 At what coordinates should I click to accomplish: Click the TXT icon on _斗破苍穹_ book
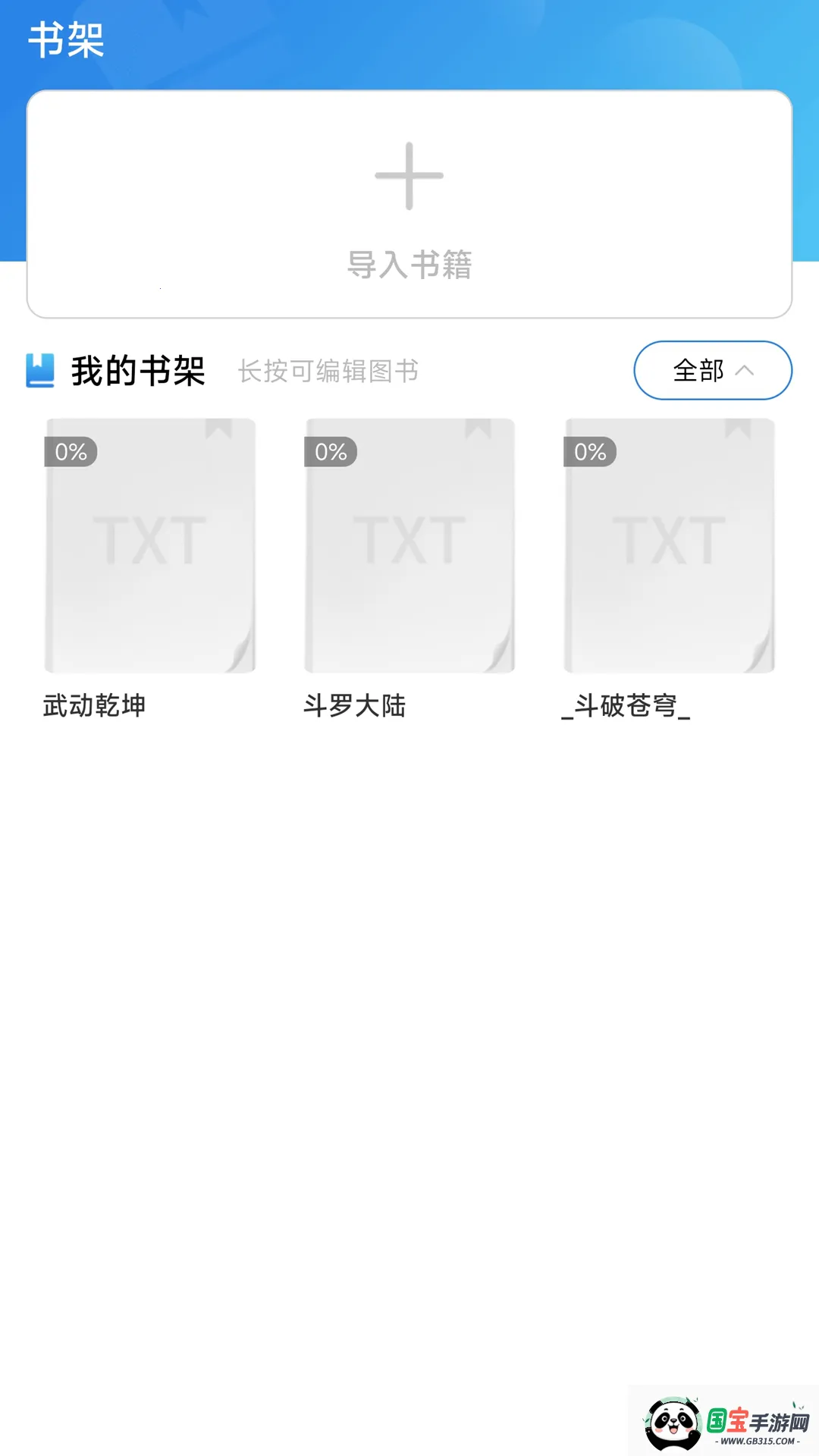pos(667,540)
